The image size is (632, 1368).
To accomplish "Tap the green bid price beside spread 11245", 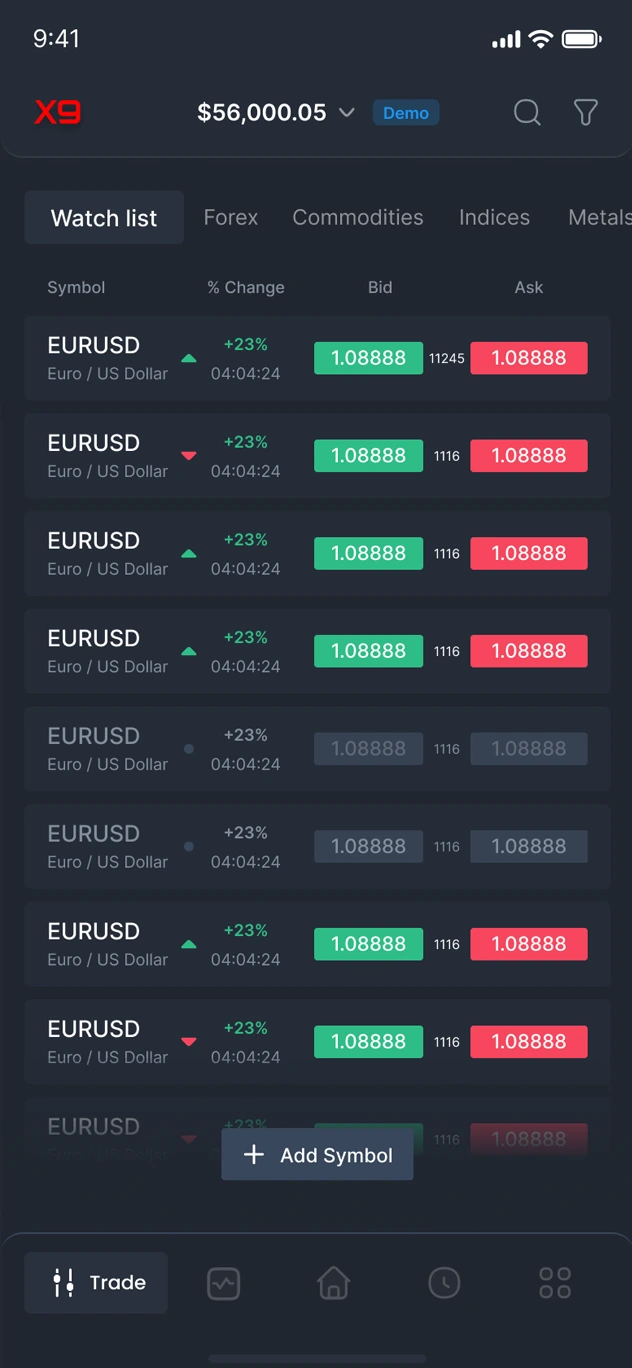I will coord(368,358).
